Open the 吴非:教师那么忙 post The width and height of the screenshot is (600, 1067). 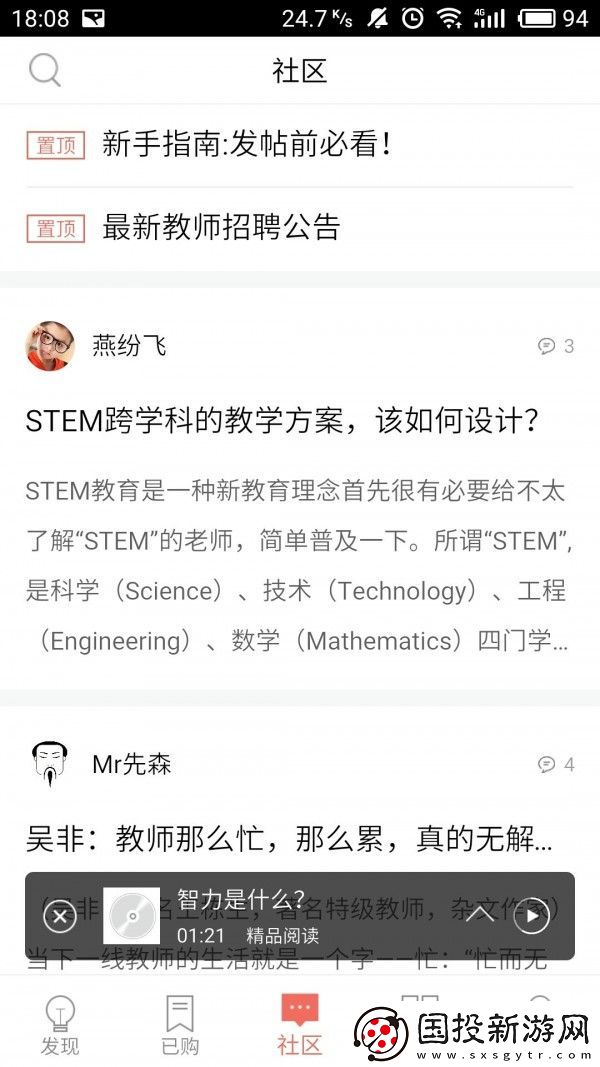click(288, 838)
